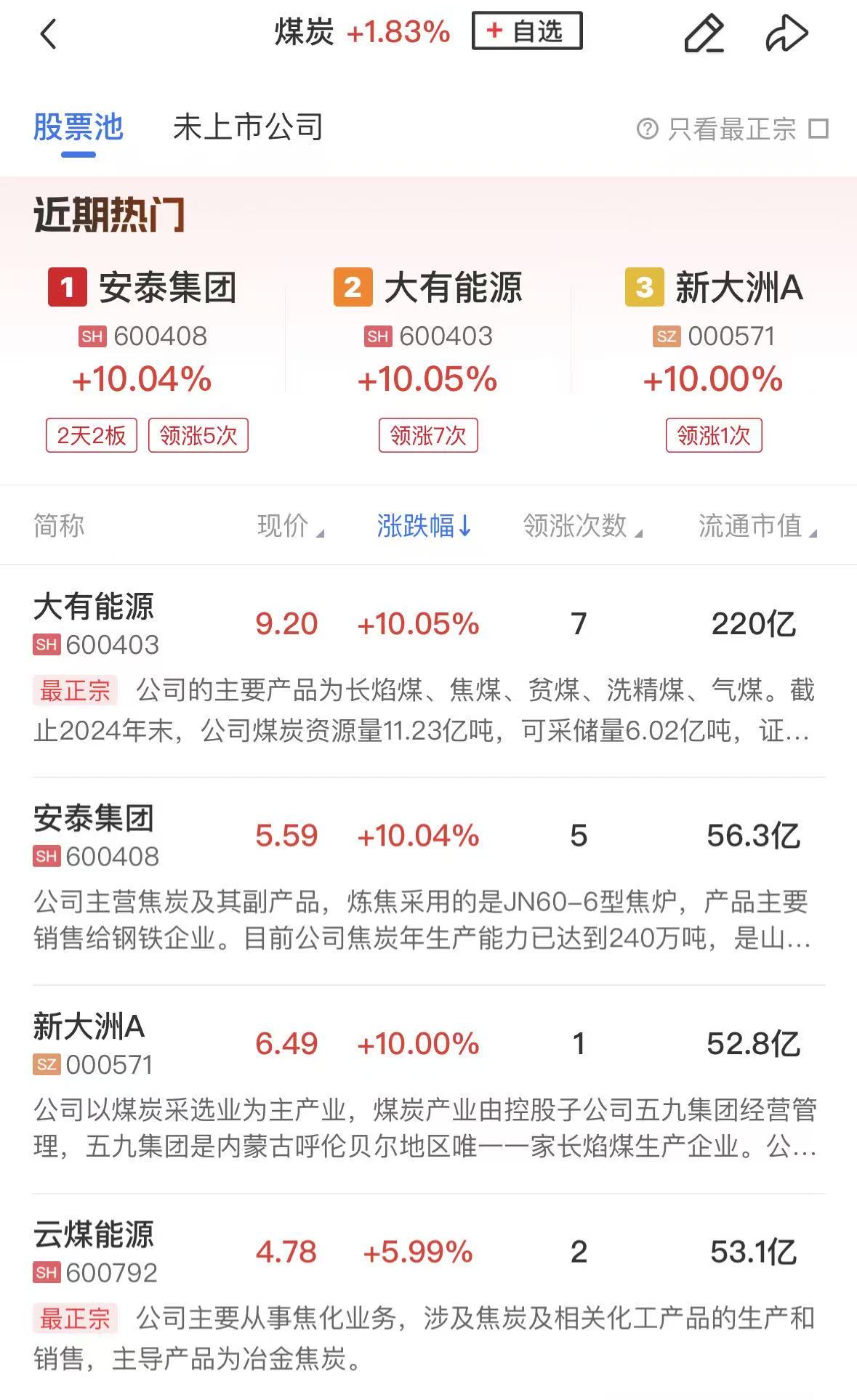Switch to the 未上市公司 tab
This screenshot has height=1400, width=857.
click(248, 128)
